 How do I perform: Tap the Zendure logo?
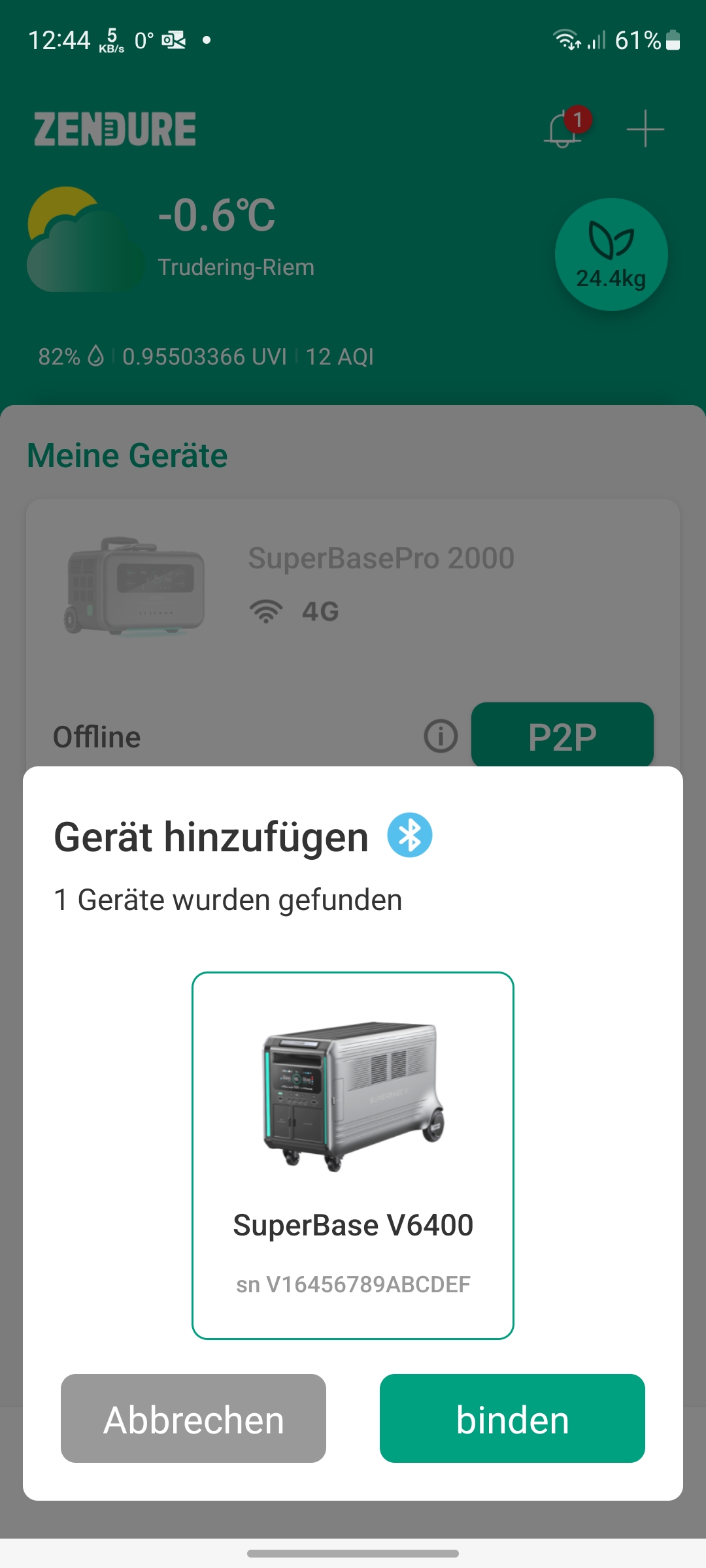coord(114,129)
